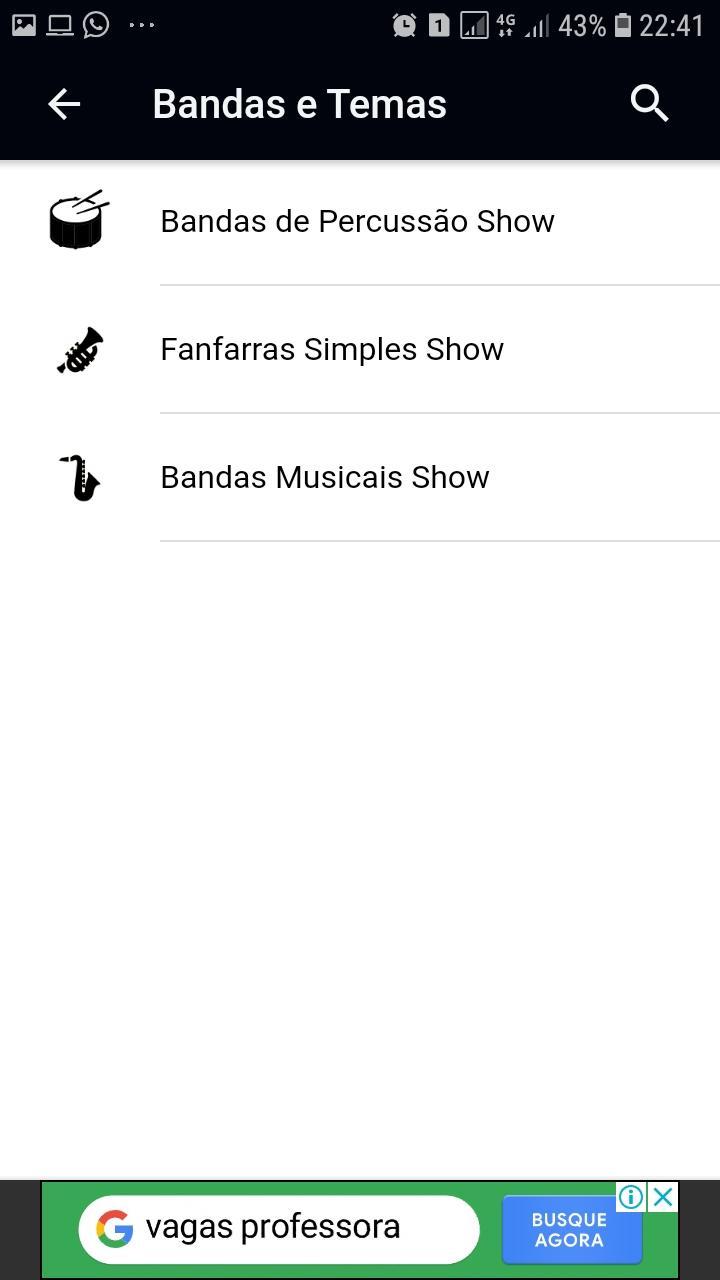This screenshot has height=1280, width=720.
Task: Tap the Google G logo in the ad
Action: pyautogui.click(x=117, y=1228)
